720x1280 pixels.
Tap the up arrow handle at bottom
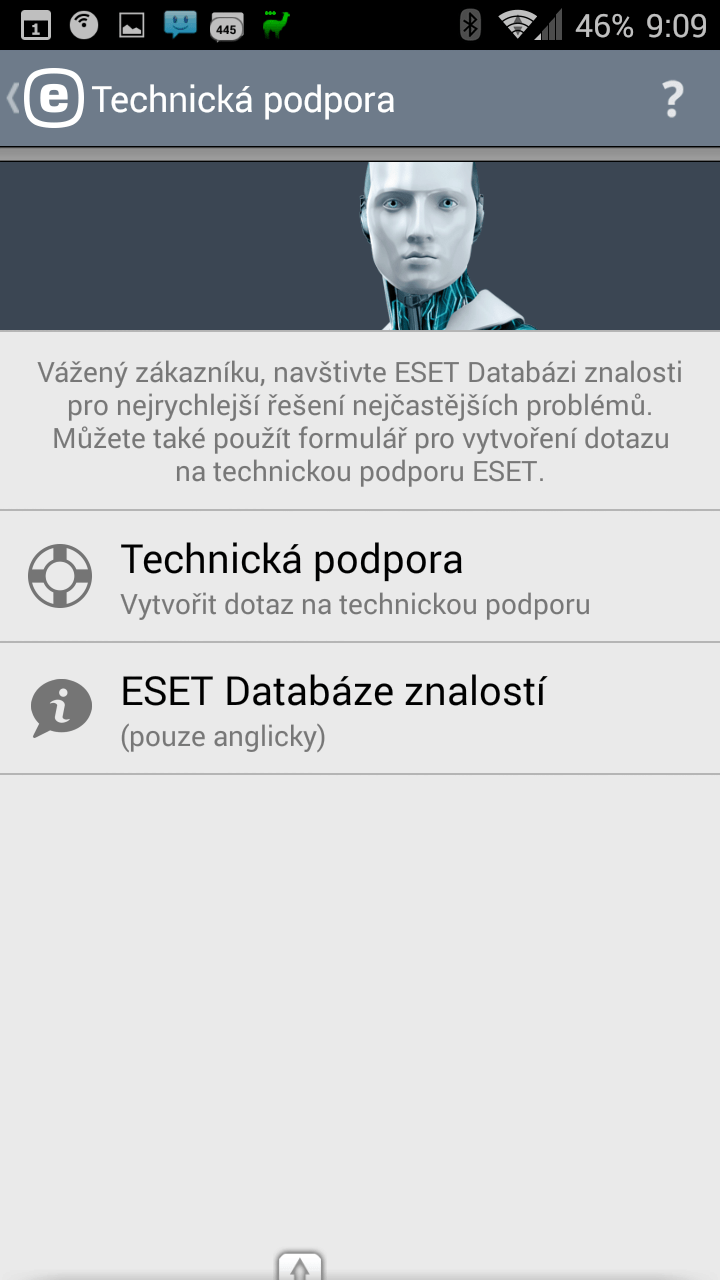[x=300, y=1266]
